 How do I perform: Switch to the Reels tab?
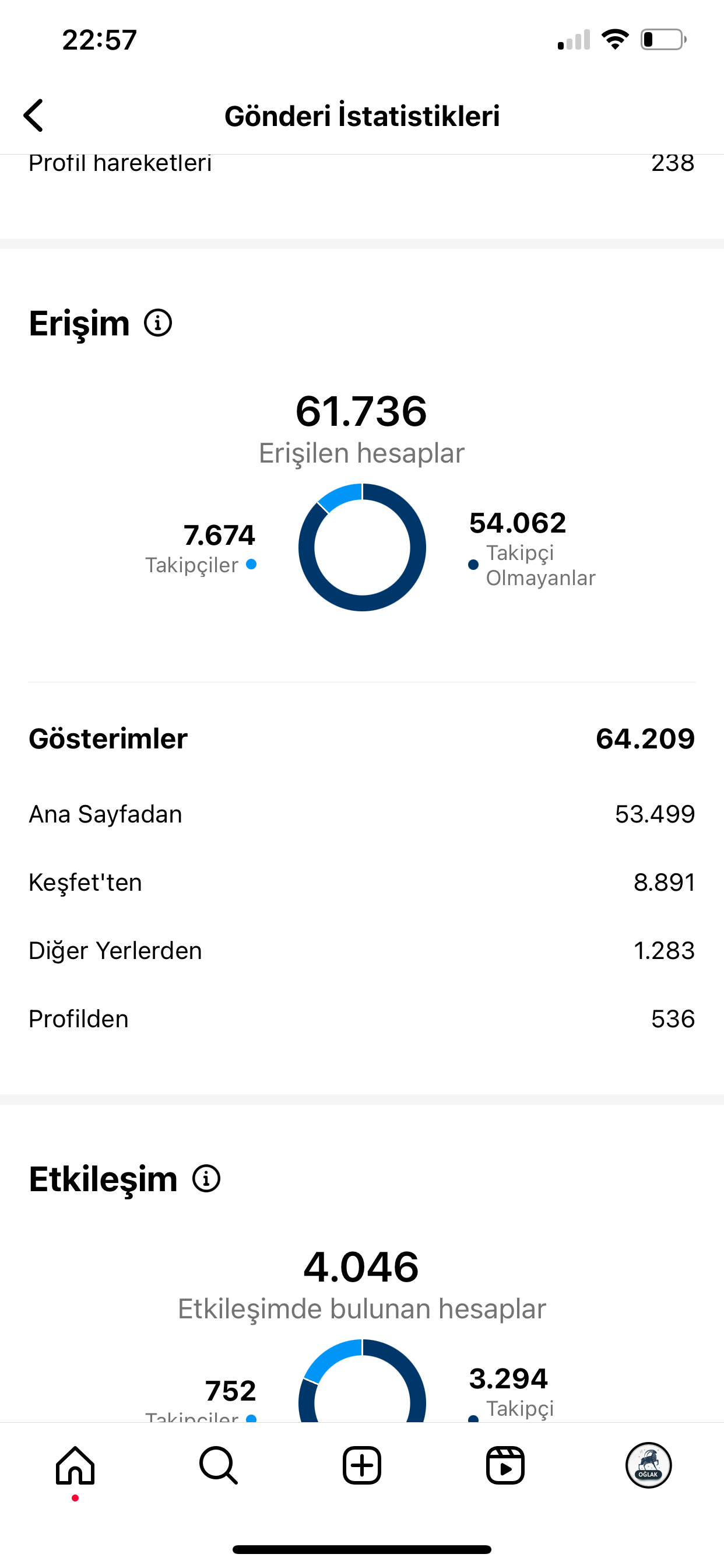coord(505,1465)
